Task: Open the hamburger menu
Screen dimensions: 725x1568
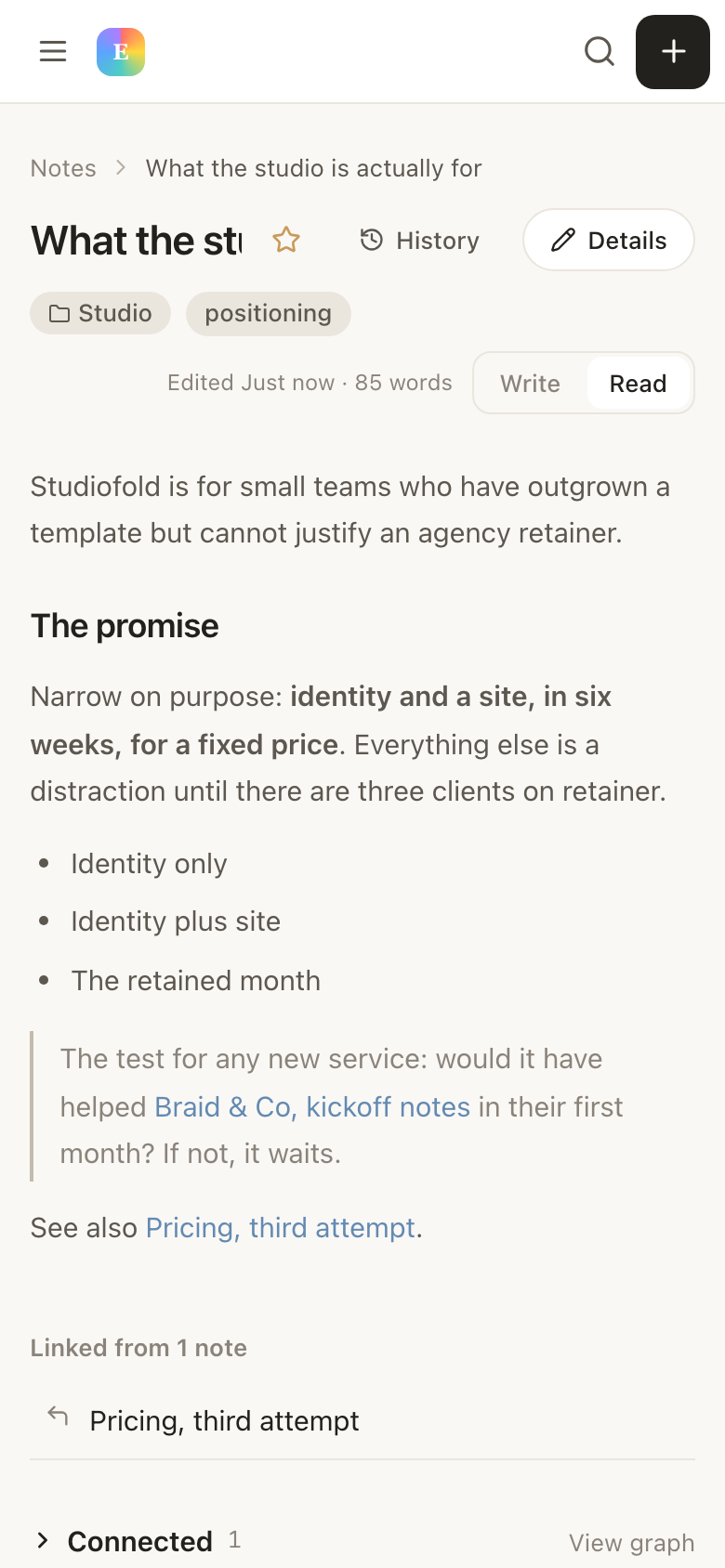Action: coord(53,51)
